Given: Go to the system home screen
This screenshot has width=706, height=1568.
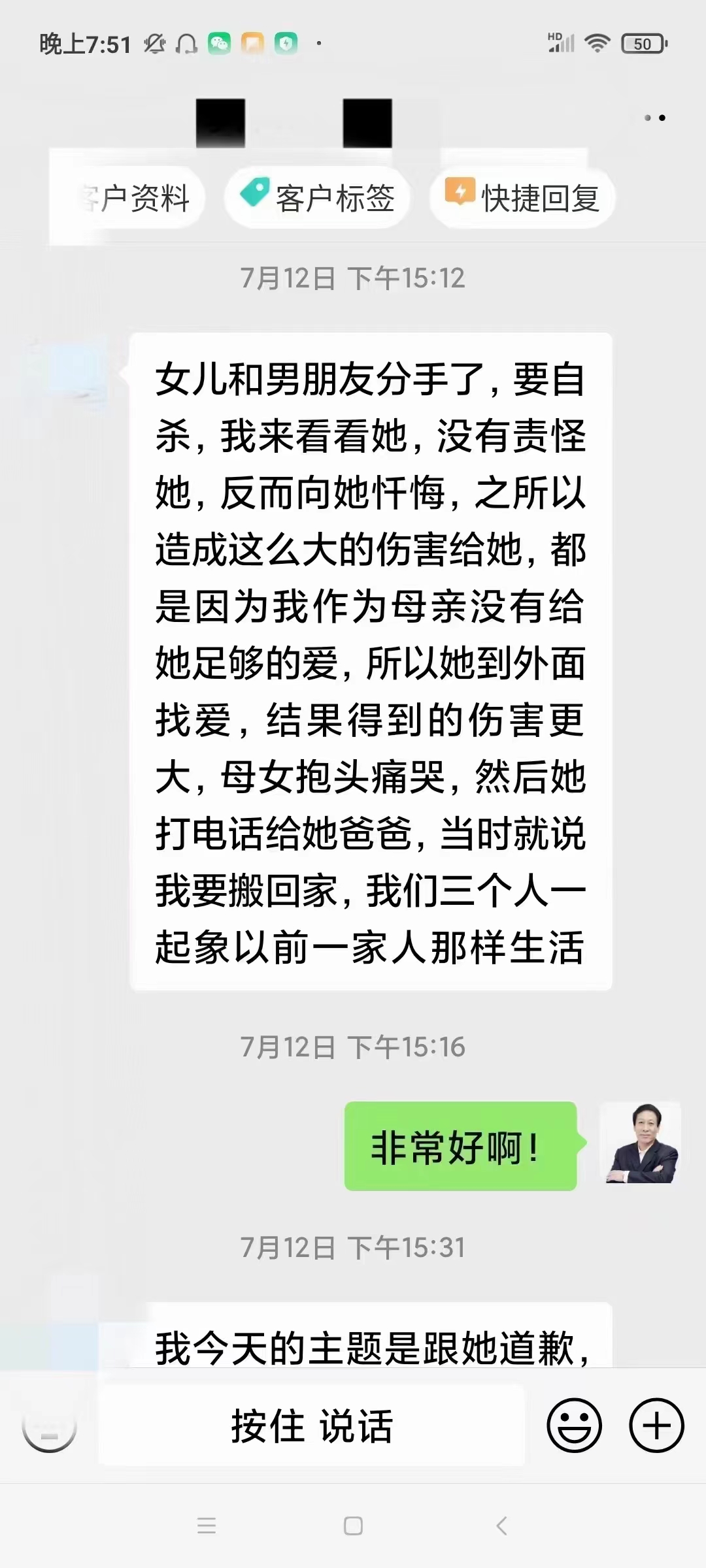Looking at the screenshot, I should pos(353,1526).
